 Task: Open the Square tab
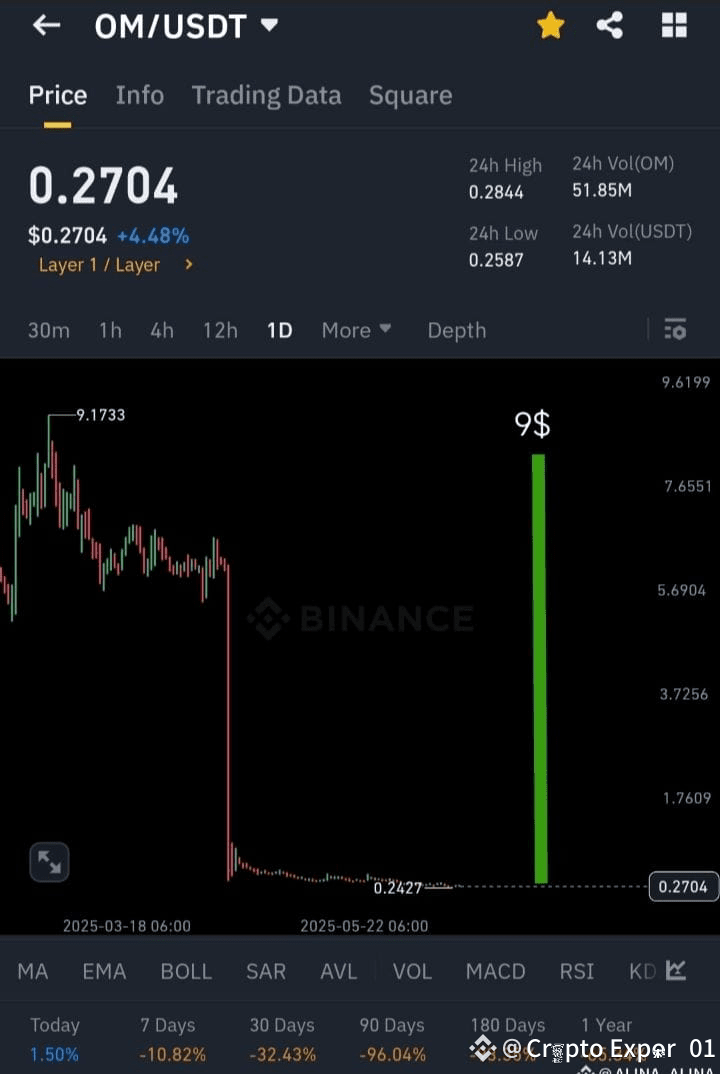410,95
